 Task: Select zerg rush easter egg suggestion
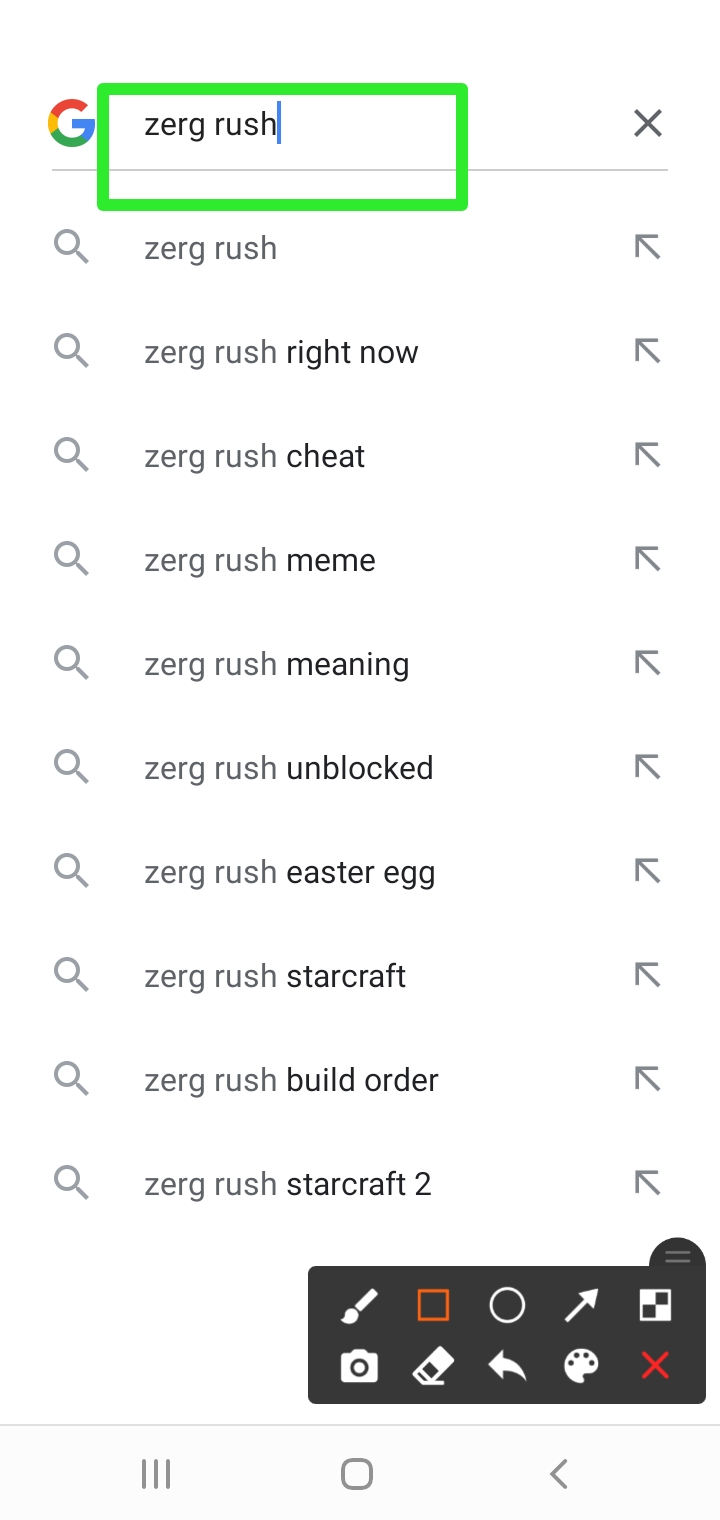point(290,872)
